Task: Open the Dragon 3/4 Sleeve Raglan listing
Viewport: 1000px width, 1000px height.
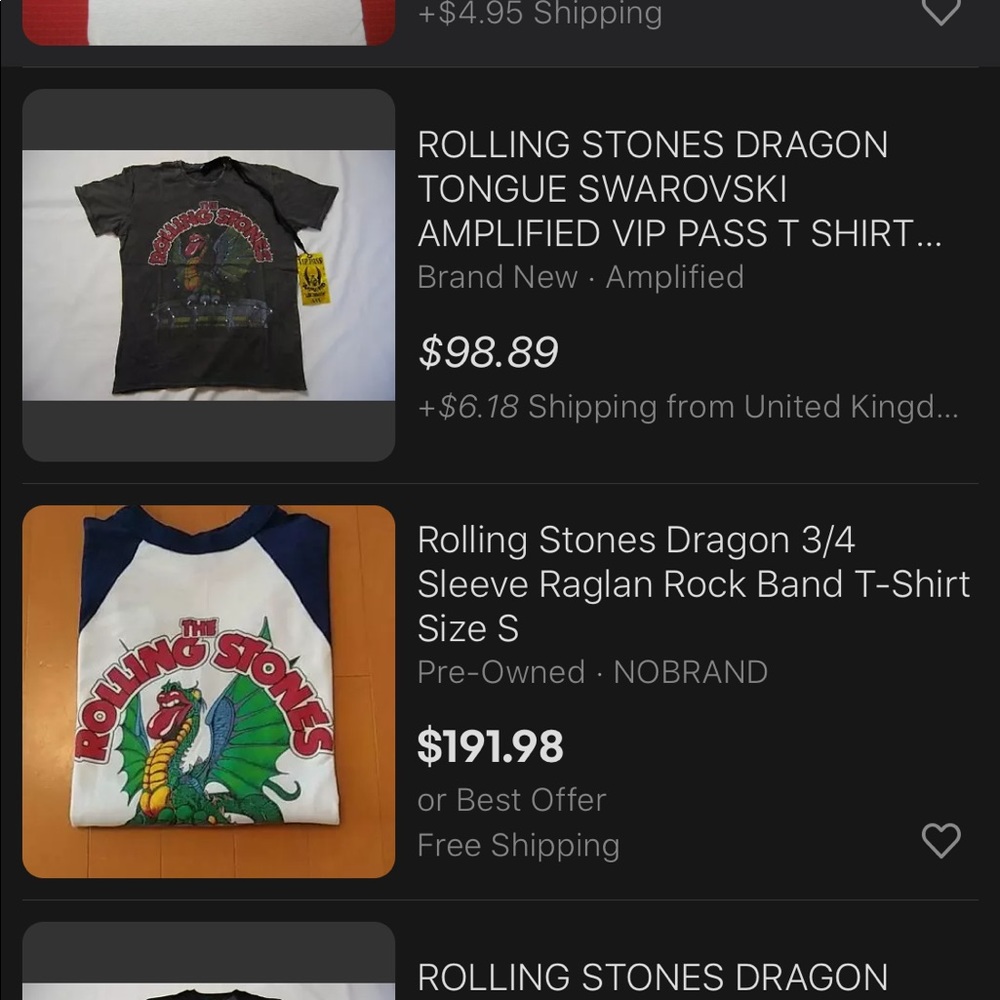Action: (x=693, y=584)
